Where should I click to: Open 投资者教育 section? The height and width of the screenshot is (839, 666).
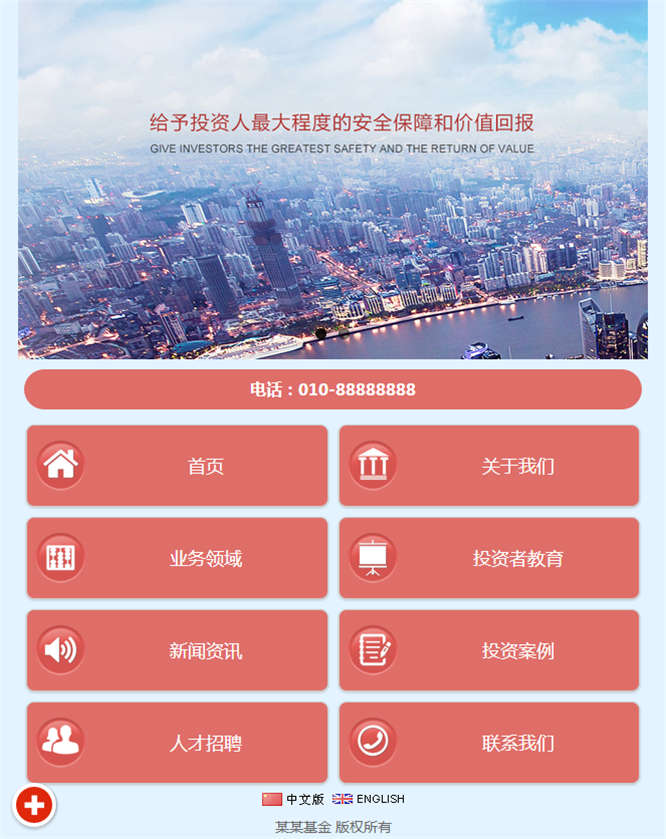pos(489,558)
